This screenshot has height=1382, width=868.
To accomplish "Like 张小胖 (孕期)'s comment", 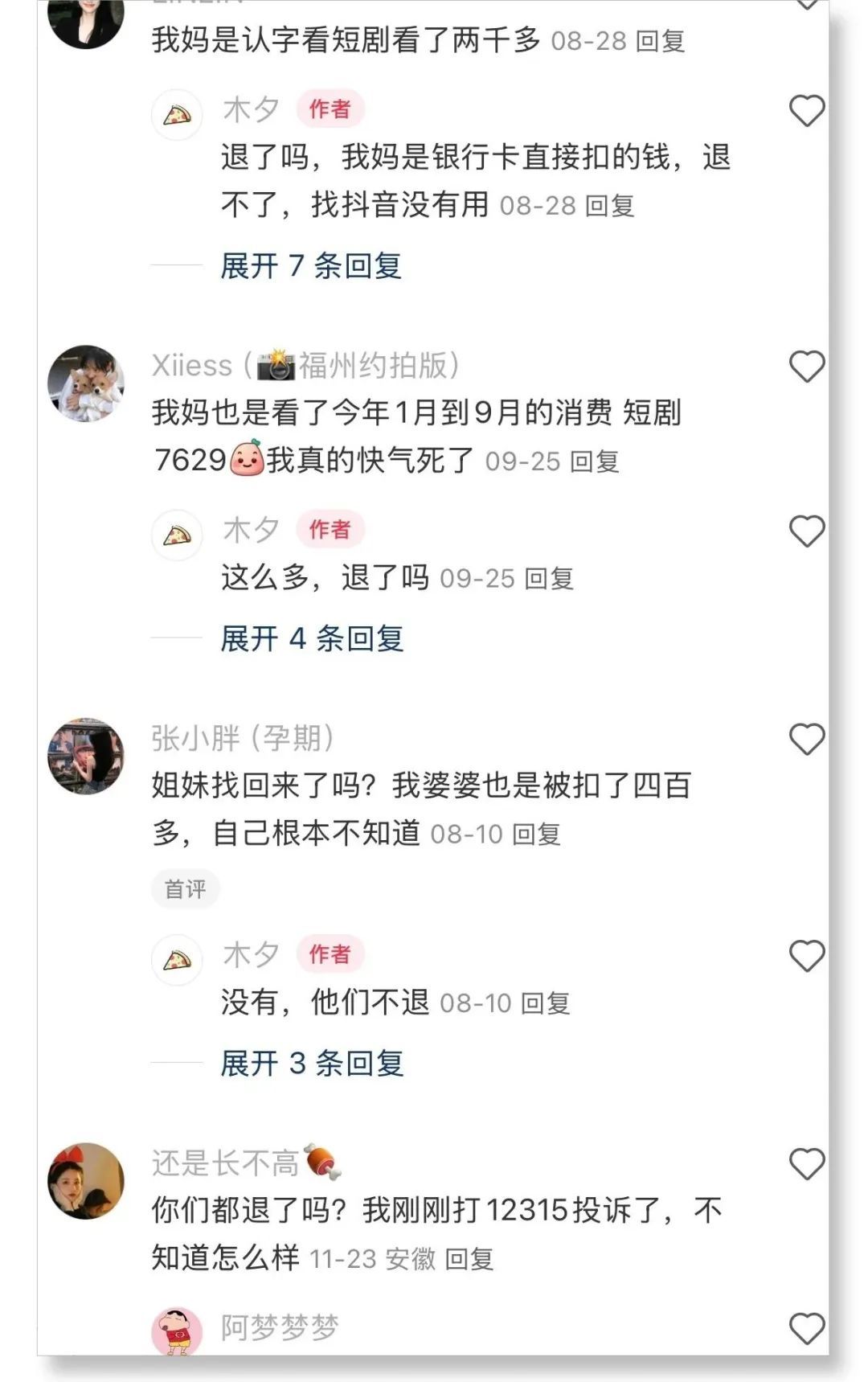I will click(807, 740).
